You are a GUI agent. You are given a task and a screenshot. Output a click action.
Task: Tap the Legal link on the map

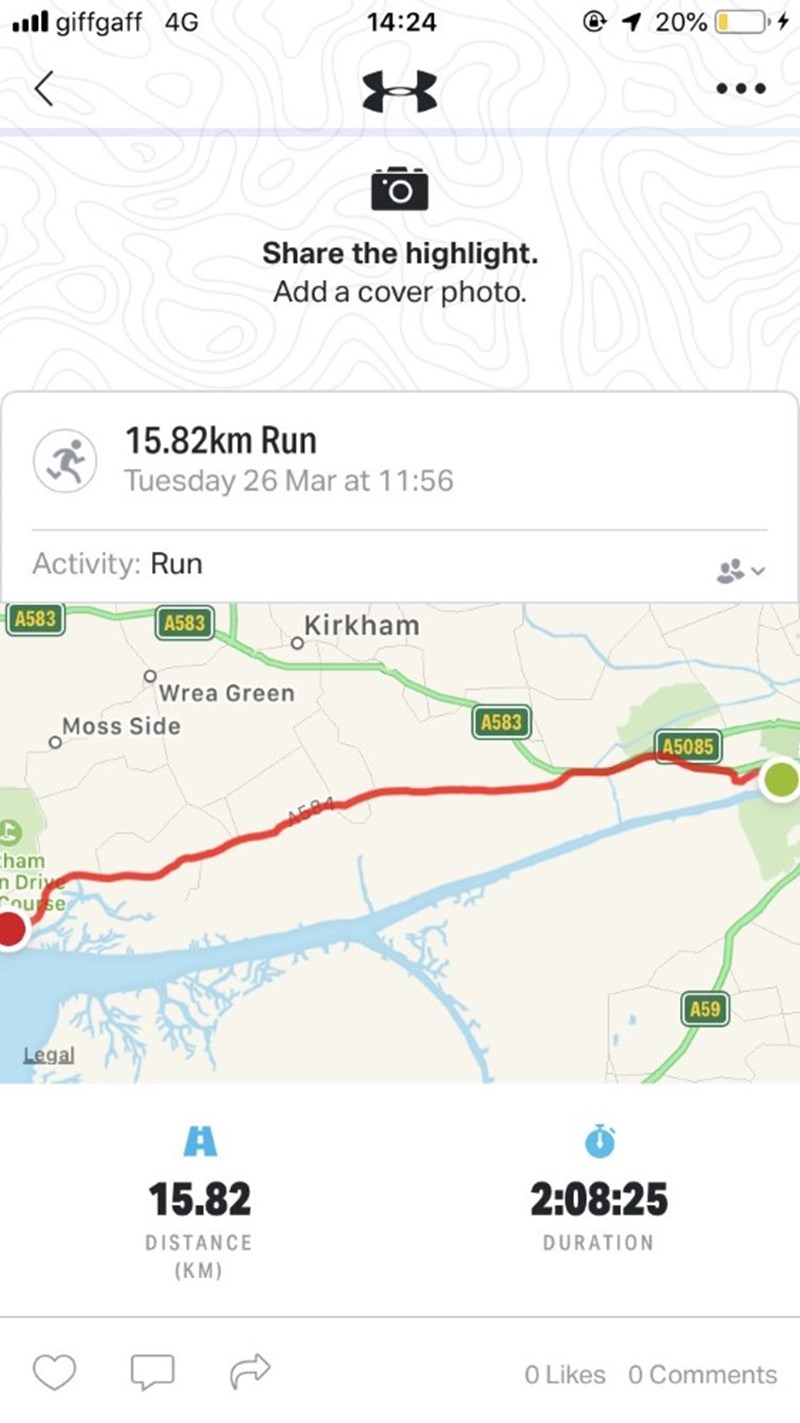coord(49,1055)
